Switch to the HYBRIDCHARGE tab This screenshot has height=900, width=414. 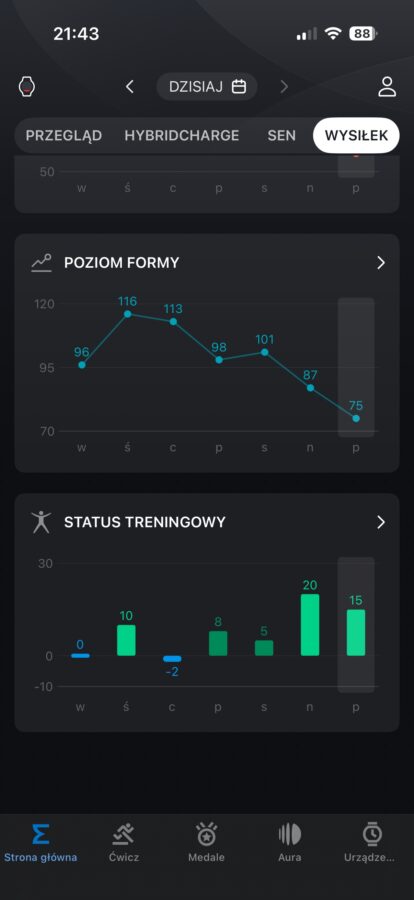[x=181, y=135]
